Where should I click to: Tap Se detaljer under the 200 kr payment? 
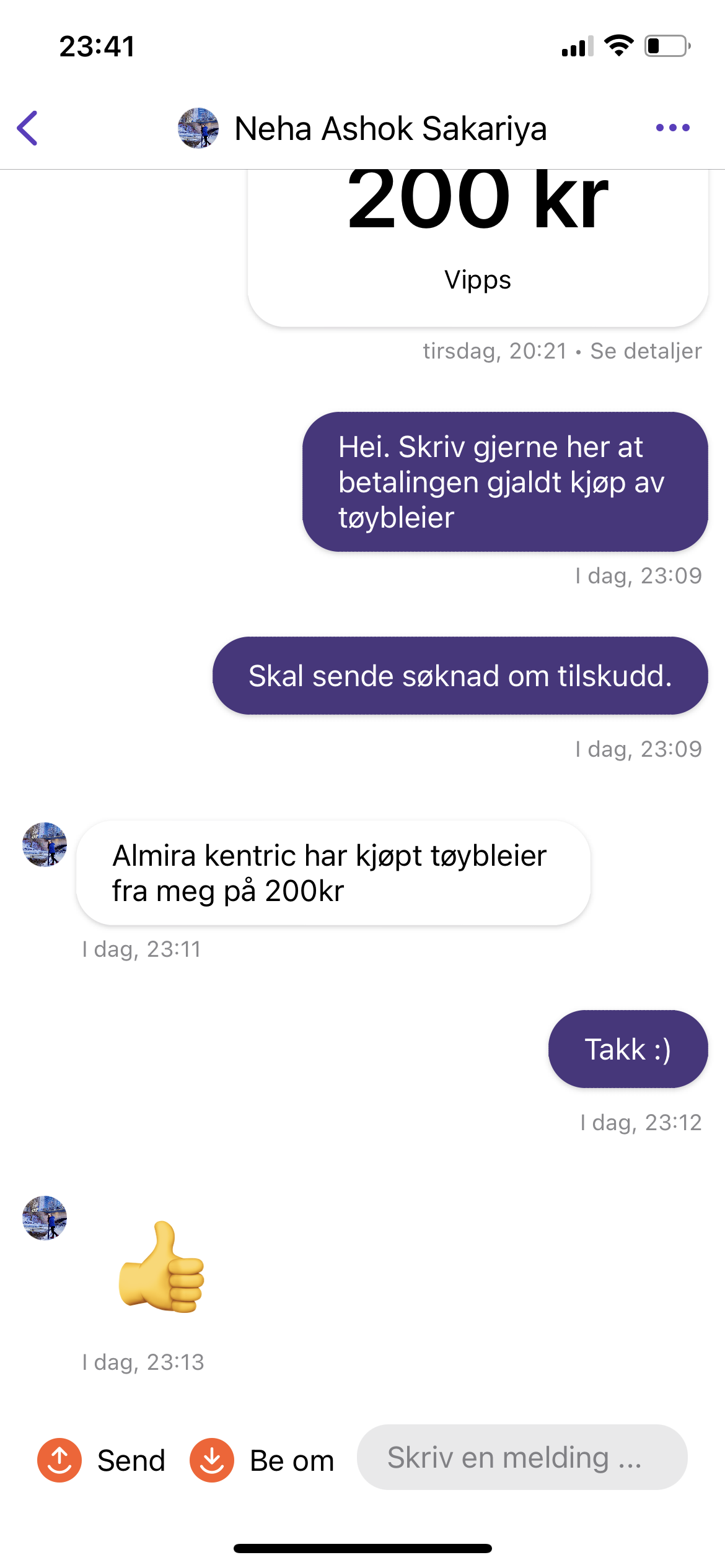(646, 351)
